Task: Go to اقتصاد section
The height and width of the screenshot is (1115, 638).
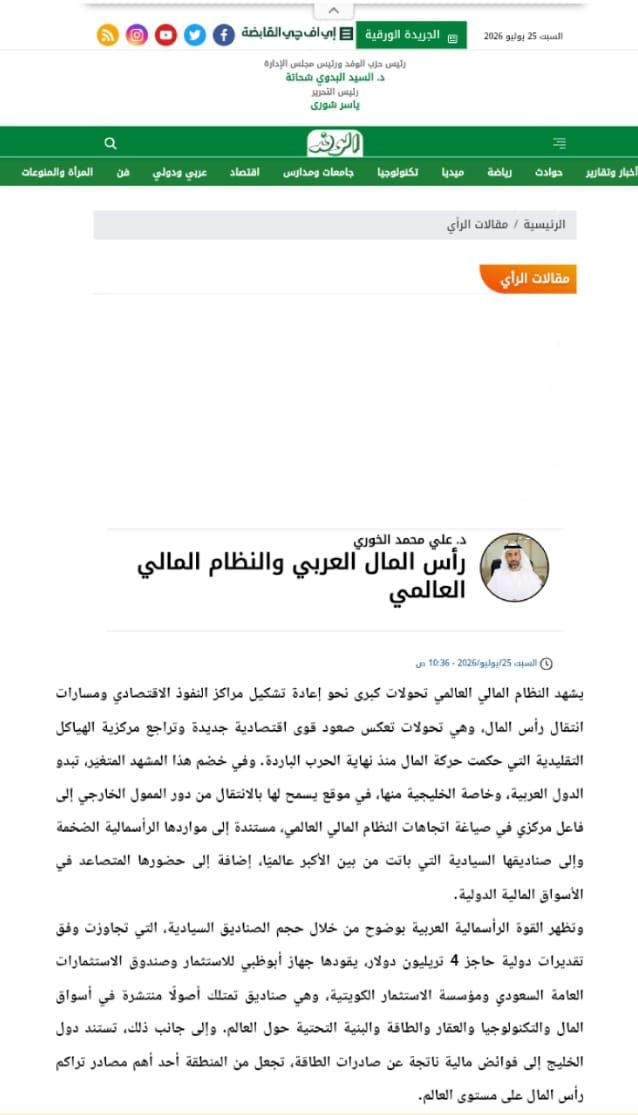Action: click(x=244, y=173)
